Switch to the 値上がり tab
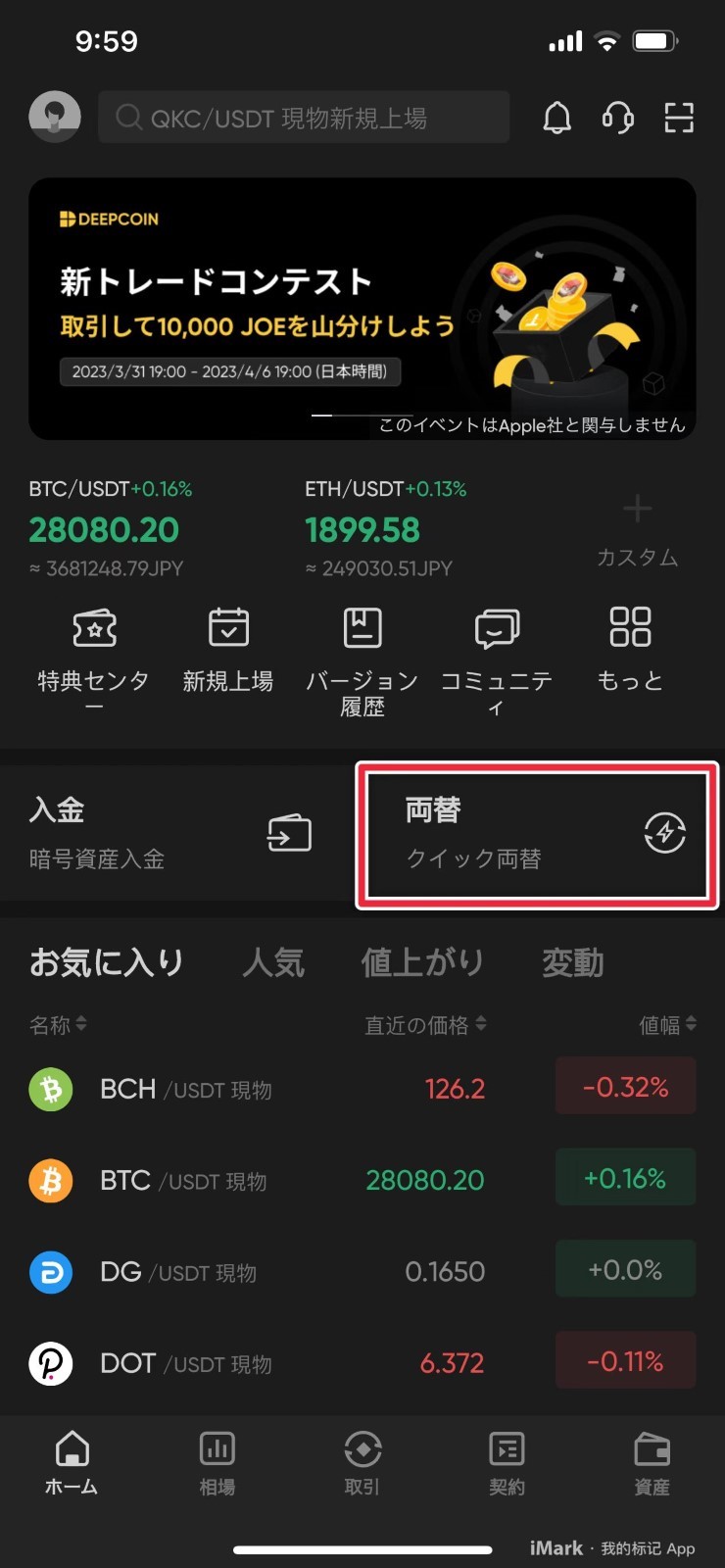 pyautogui.click(x=422, y=962)
